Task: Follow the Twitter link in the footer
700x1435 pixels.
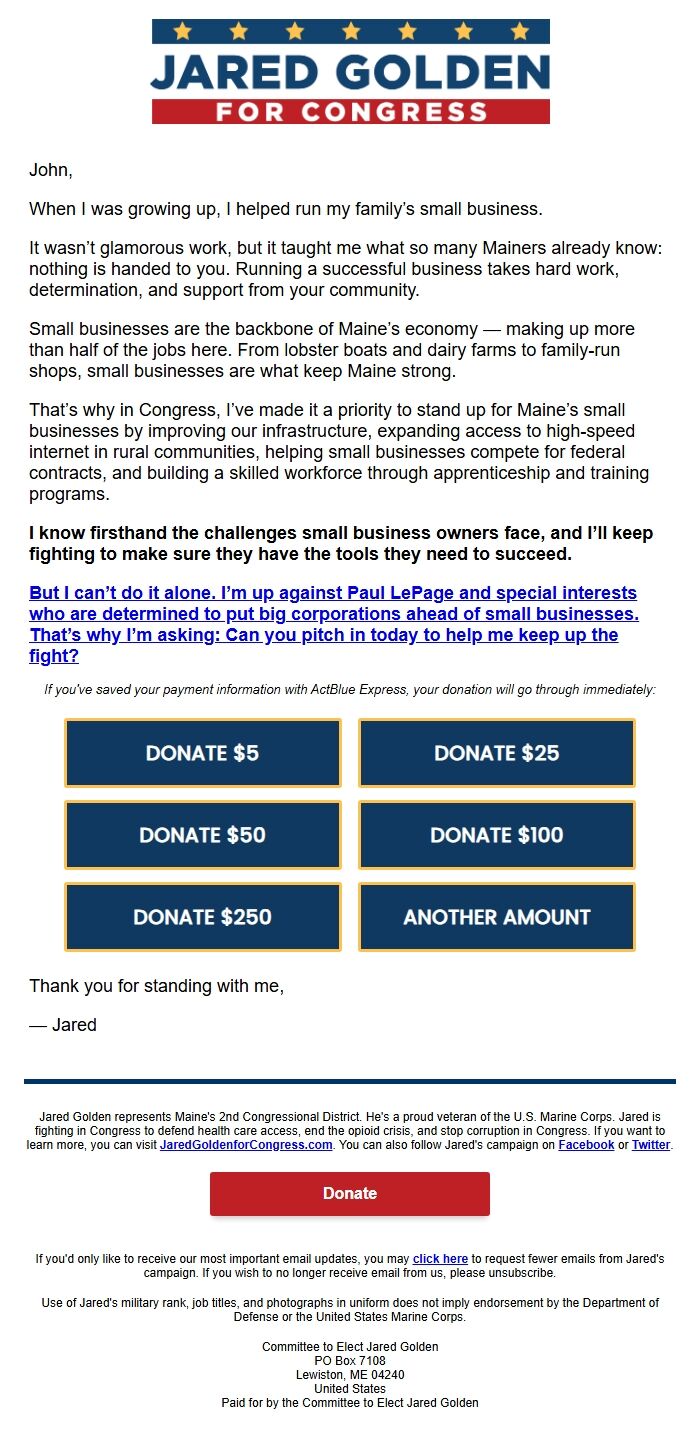Action: coord(651,1145)
